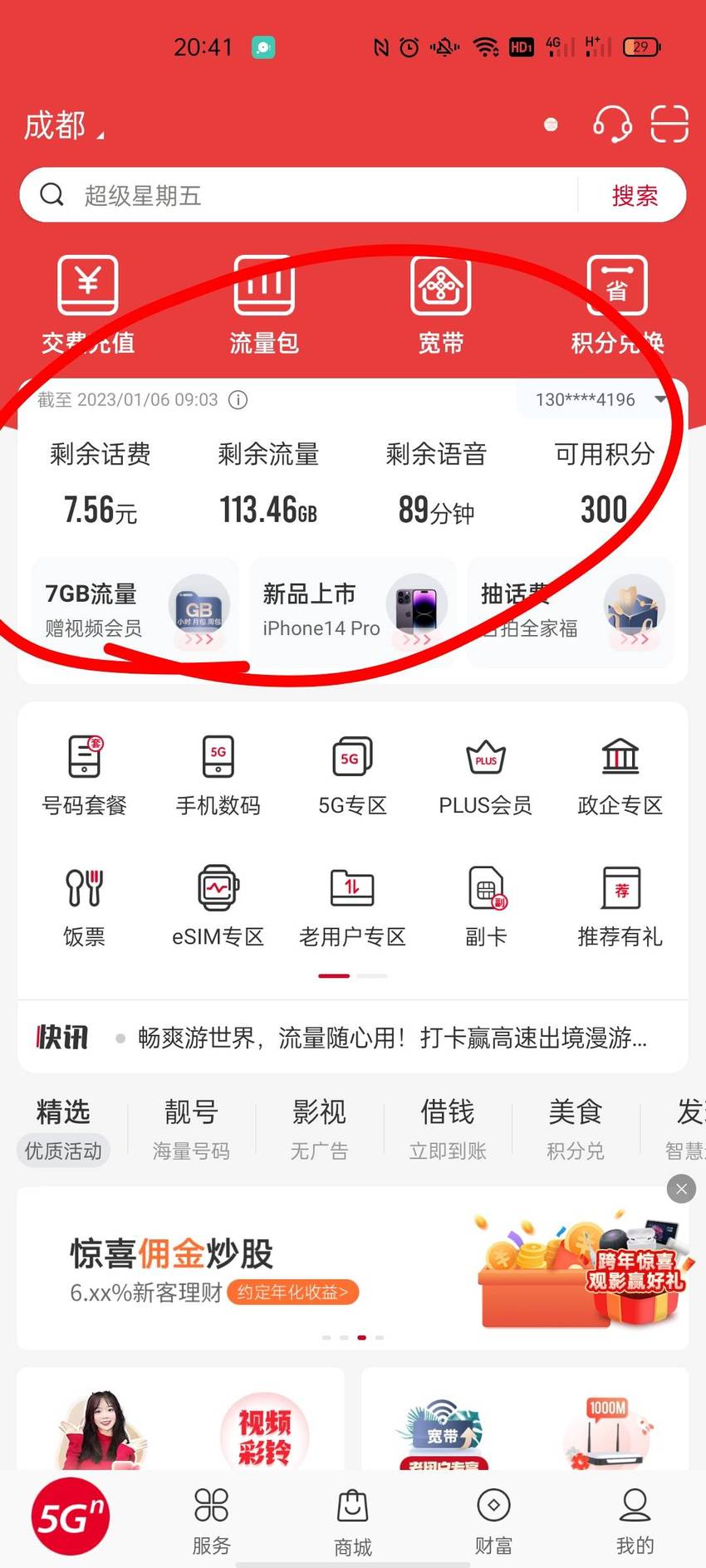Open the scan code icon
Viewport: 706px width, 1568px height.
pos(669,125)
